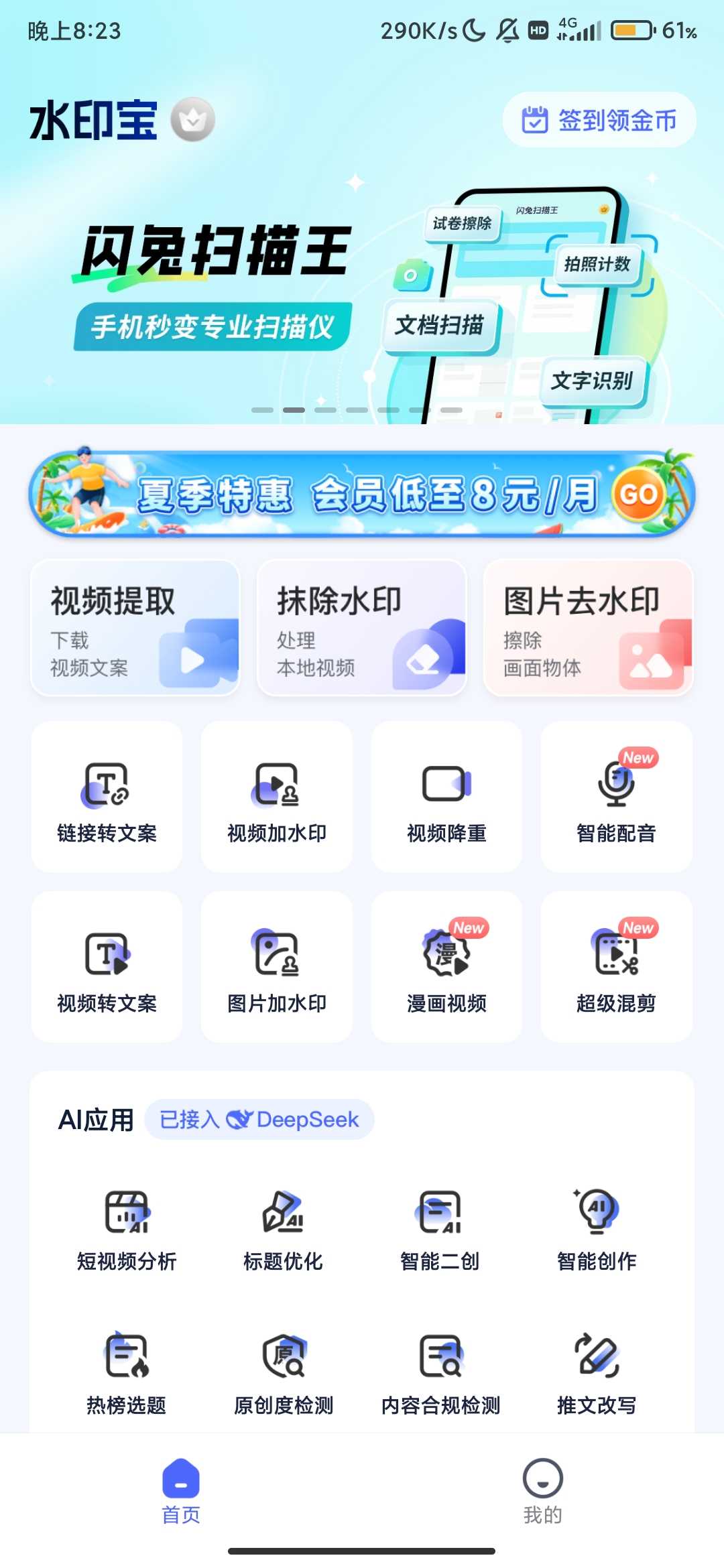Switch to the 我的 tab
Viewport: 724px width, 1568px height.
542,1490
